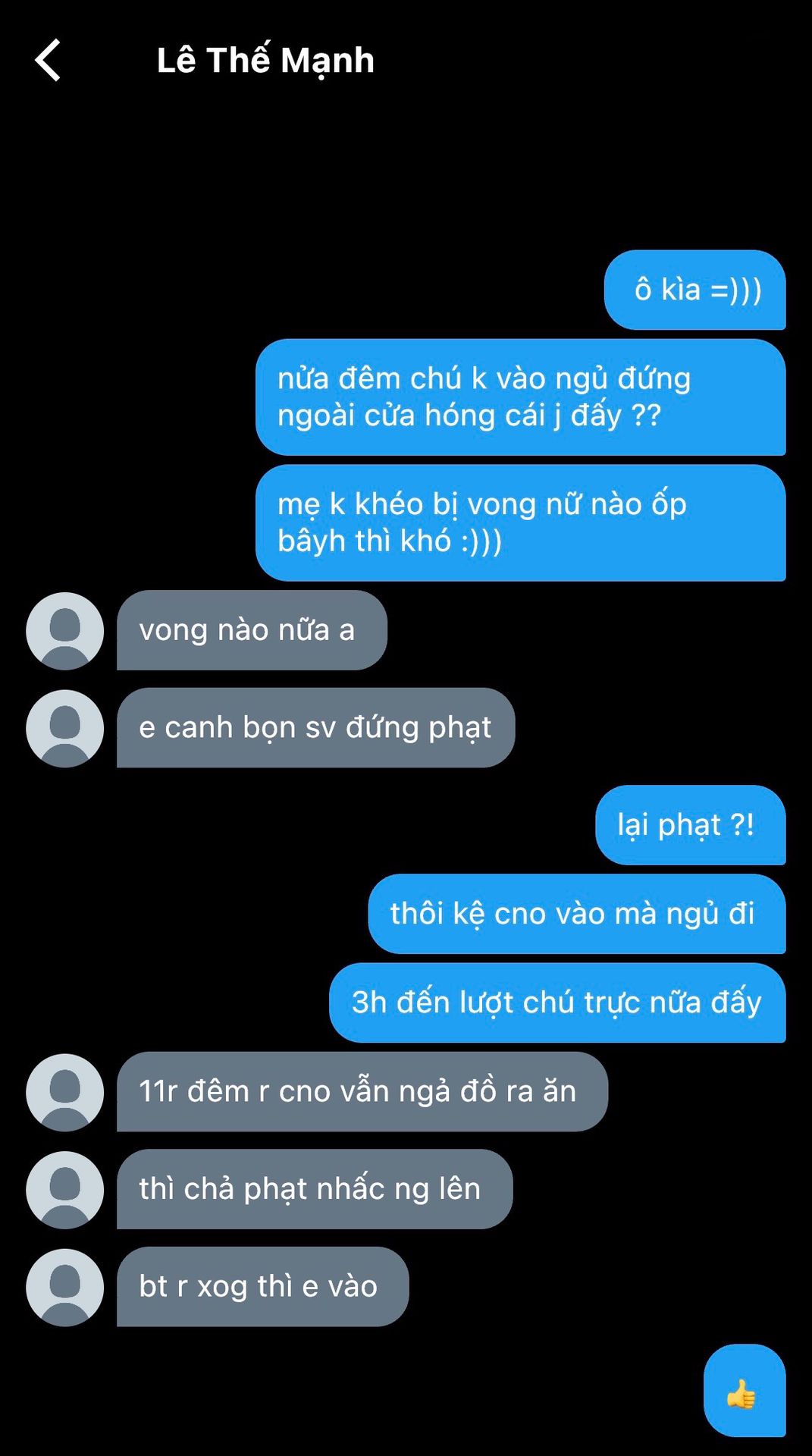The image size is (812, 1456).
Task: Open Lê Thế Mạnh's contact details from header
Action: pyautogui.click(x=265, y=61)
